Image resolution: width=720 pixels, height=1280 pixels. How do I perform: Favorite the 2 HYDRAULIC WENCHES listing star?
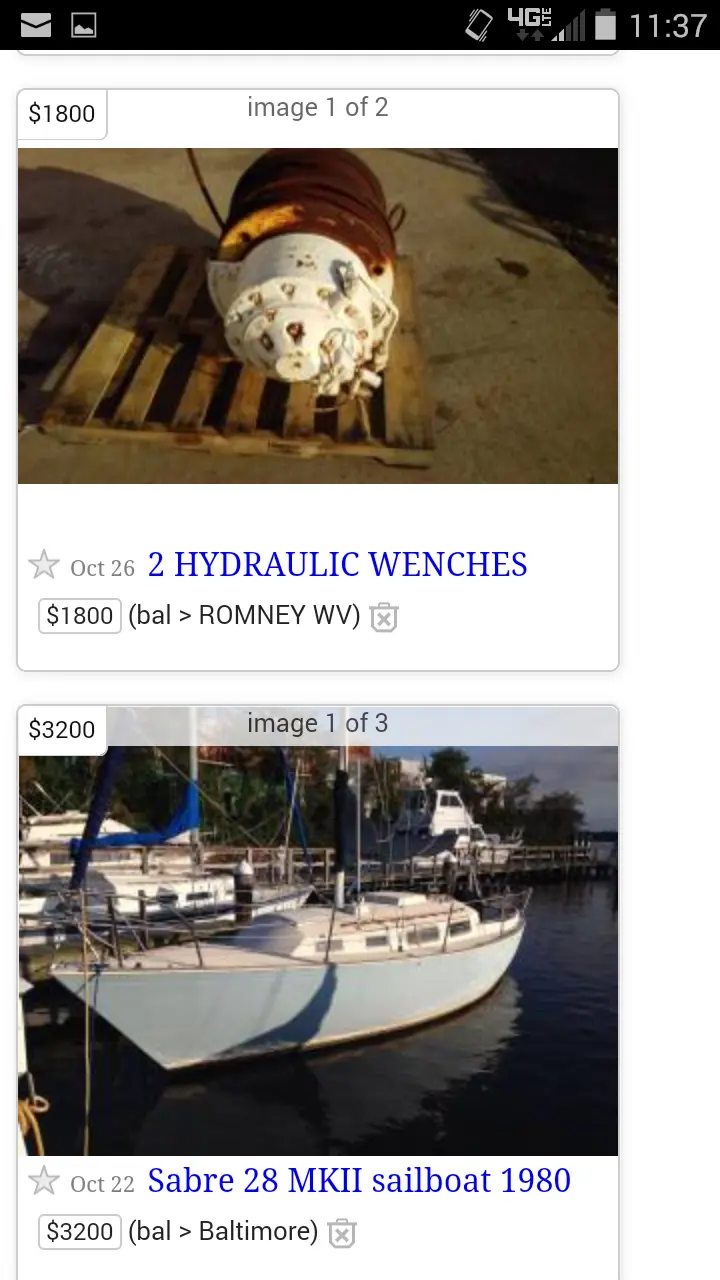44,565
